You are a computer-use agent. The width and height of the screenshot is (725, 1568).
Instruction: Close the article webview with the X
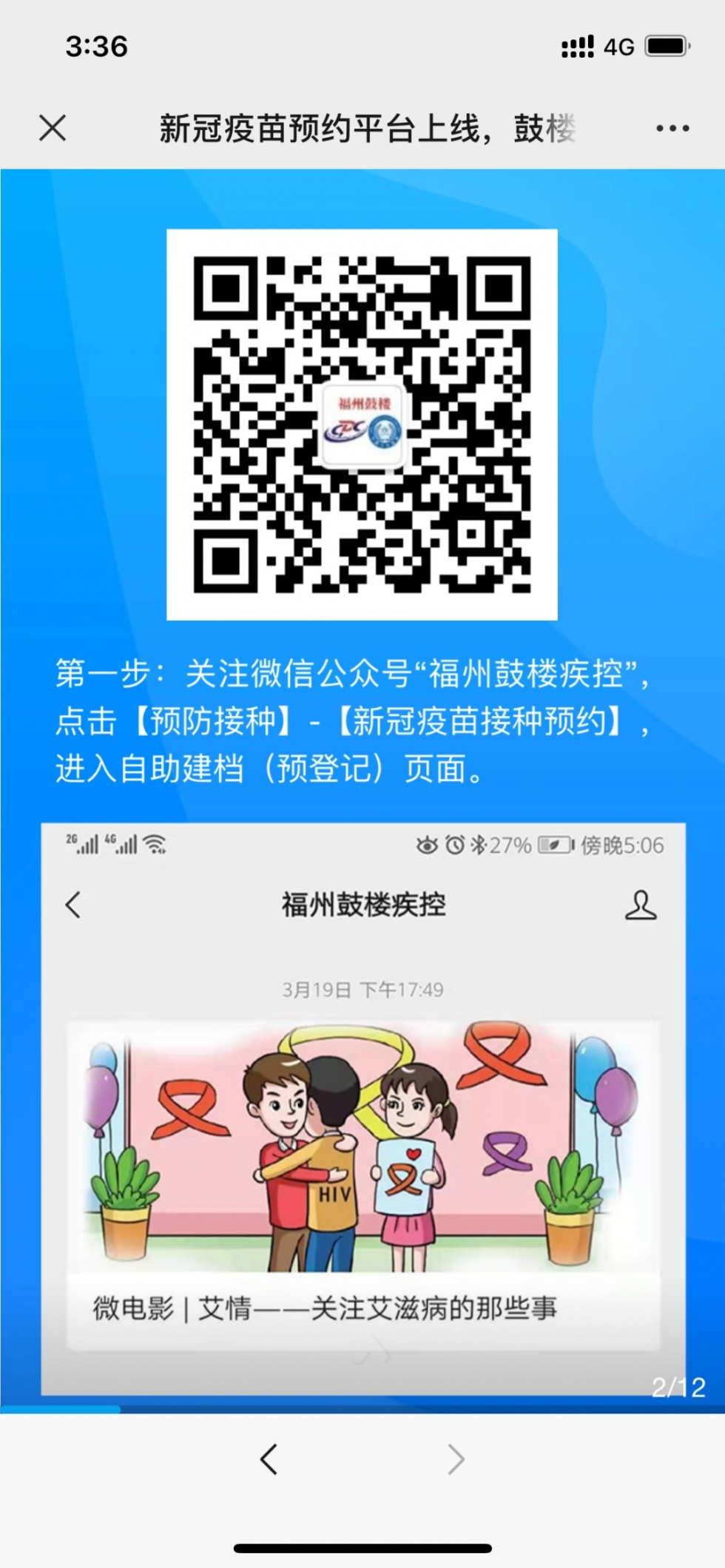tap(53, 128)
